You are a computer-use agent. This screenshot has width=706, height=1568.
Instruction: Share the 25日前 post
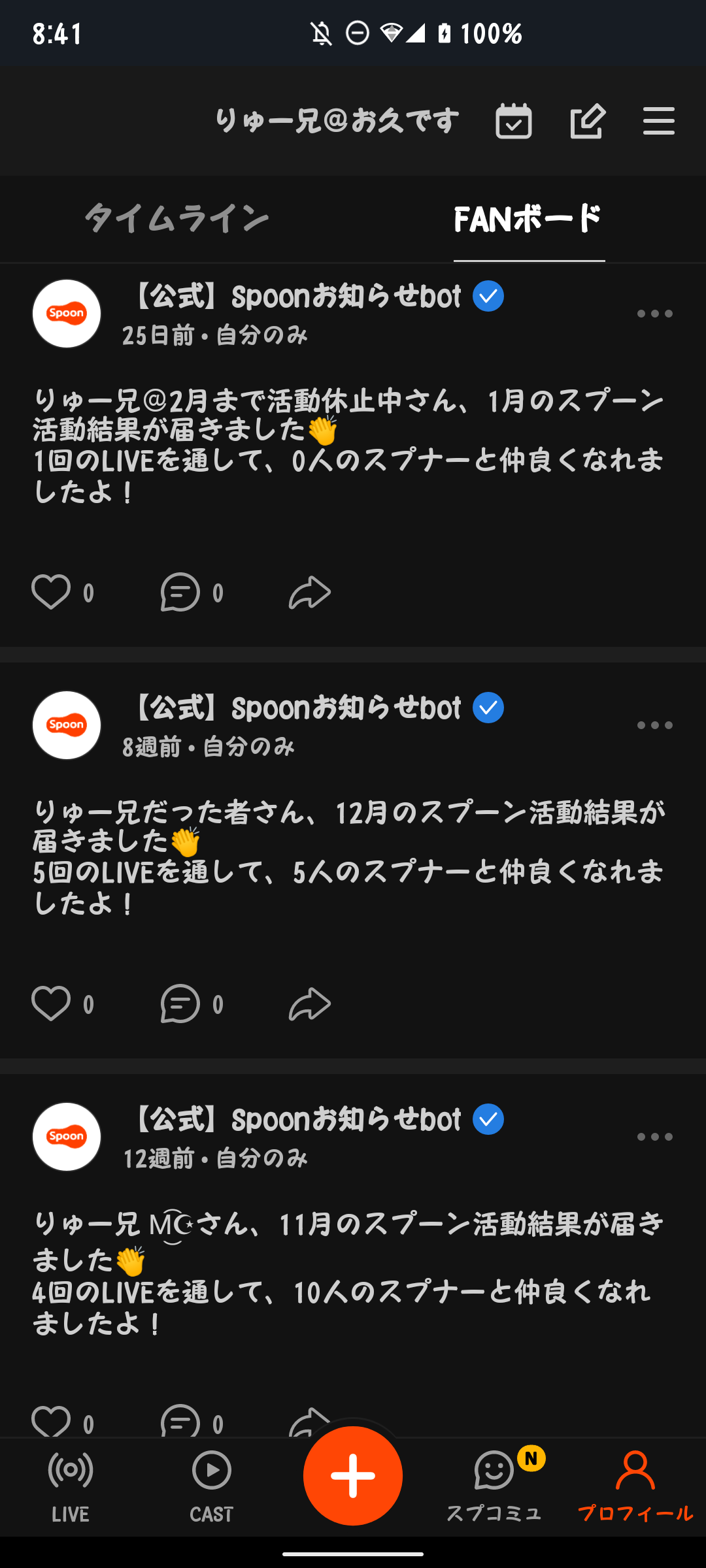(310, 593)
